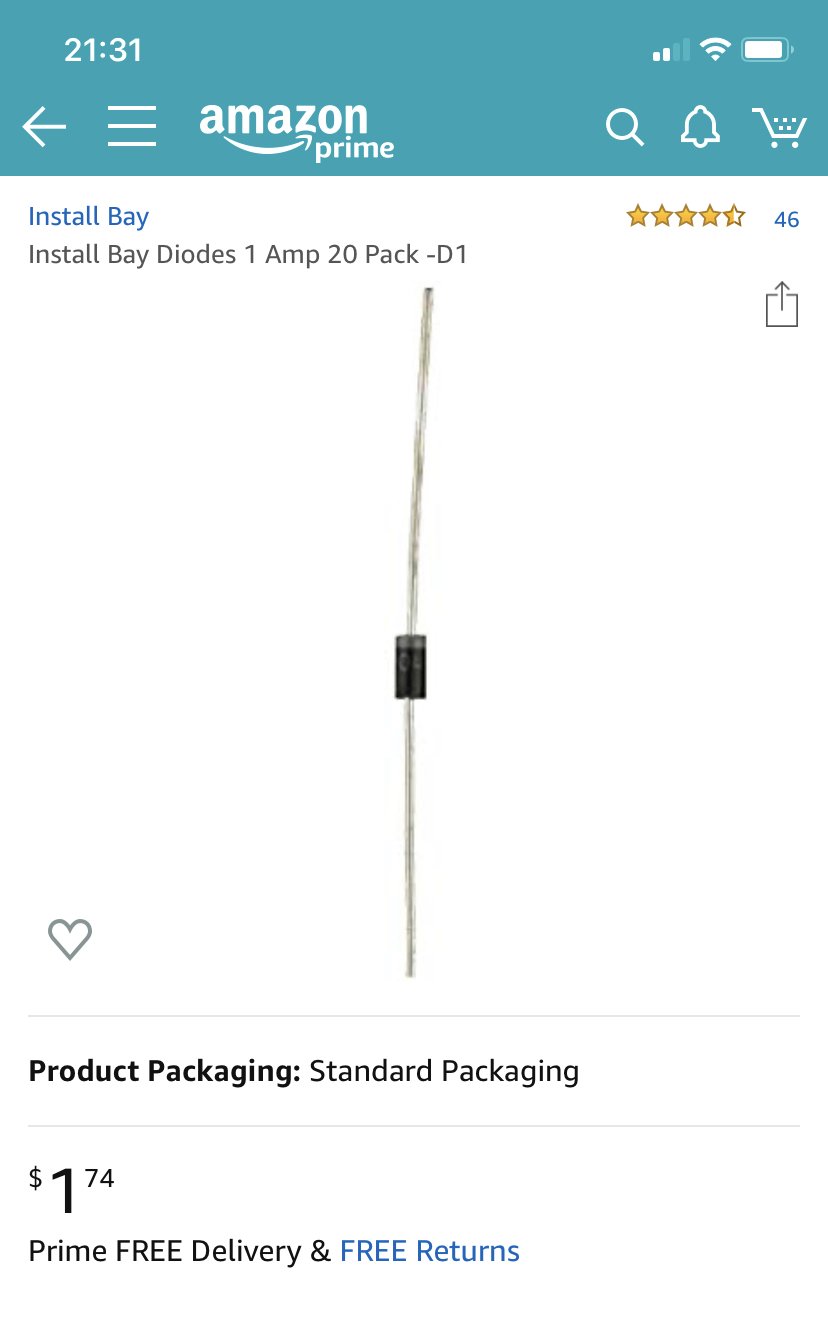Image resolution: width=828 pixels, height=1326 pixels.
Task: Open the notifications bell
Action: pyautogui.click(x=700, y=127)
